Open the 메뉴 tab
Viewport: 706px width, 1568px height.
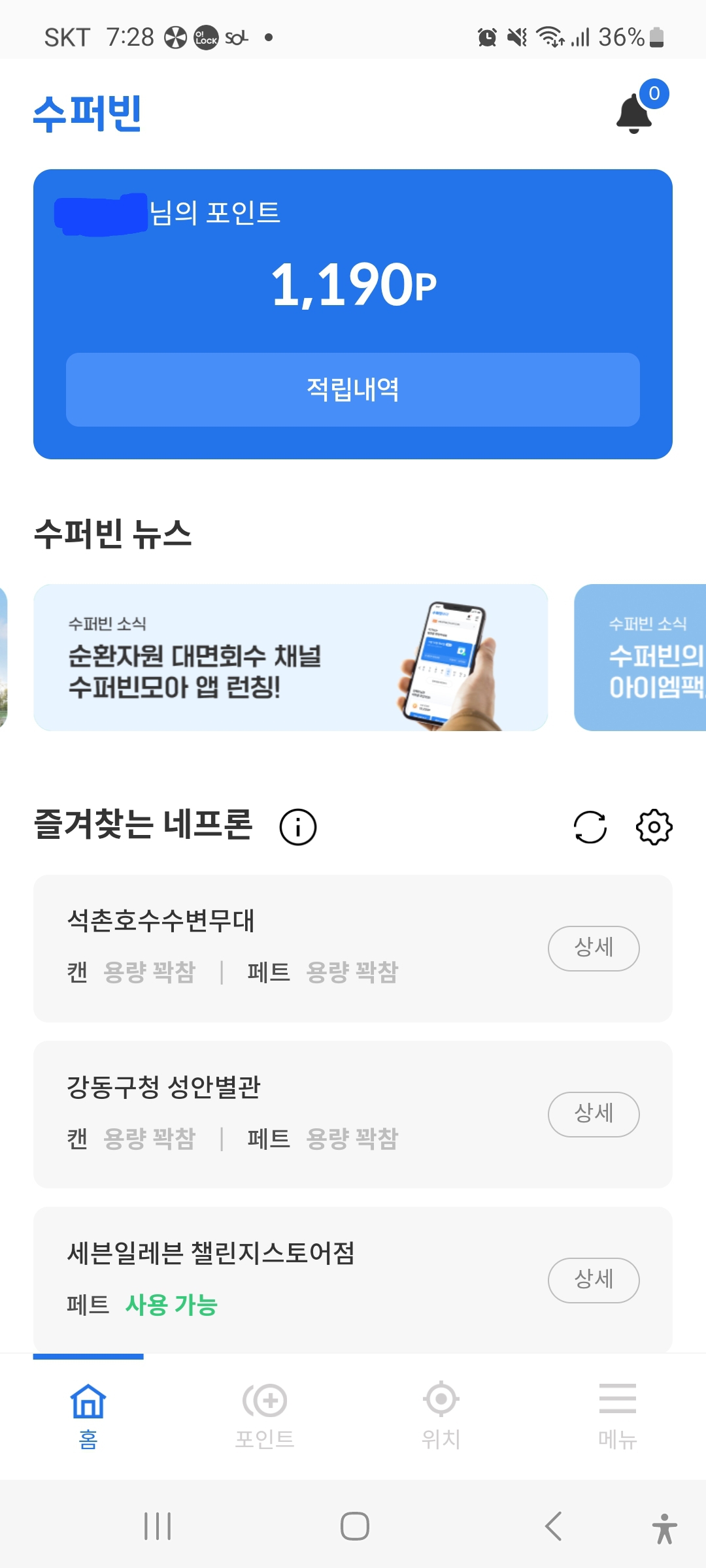(x=618, y=1416)
